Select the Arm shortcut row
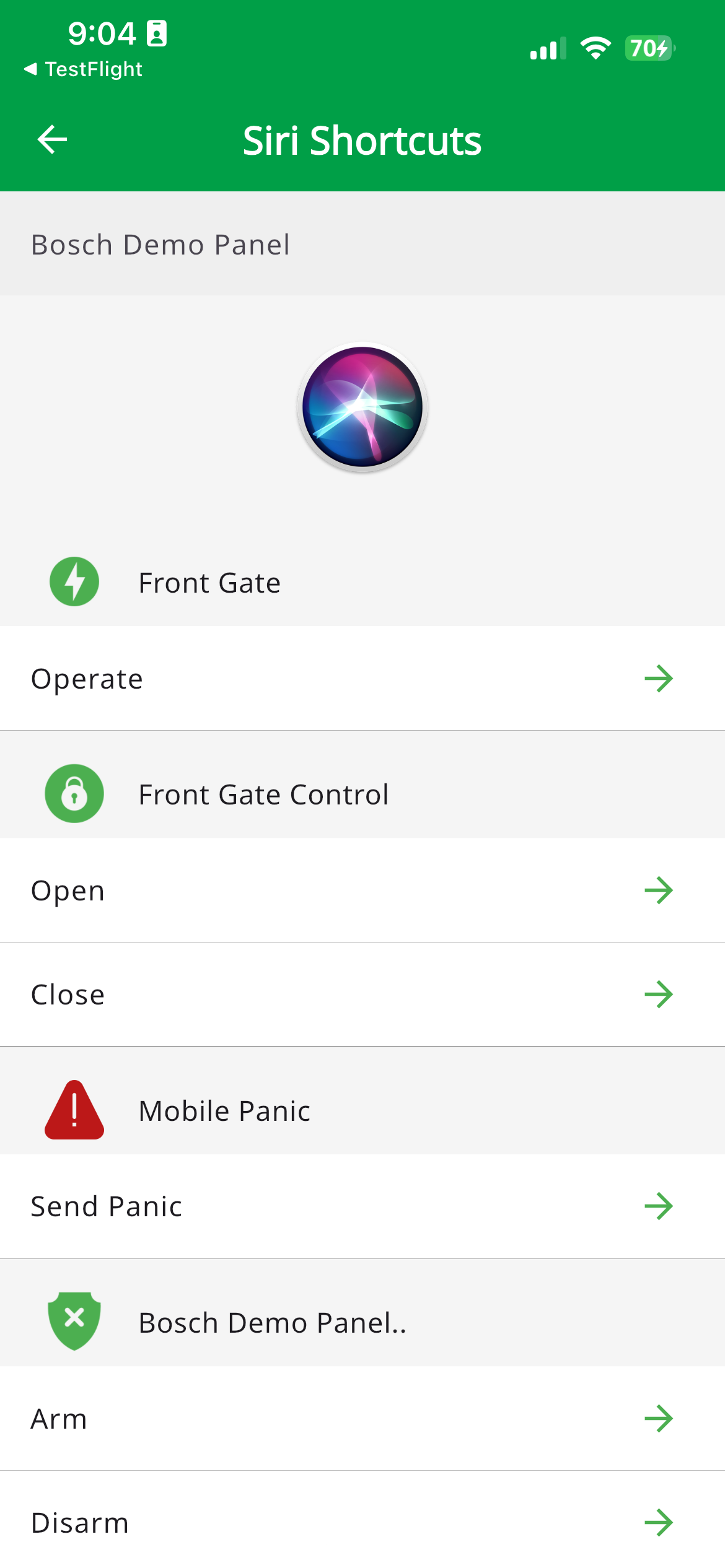The image size is (725, 1568). tap(362, 1418)
